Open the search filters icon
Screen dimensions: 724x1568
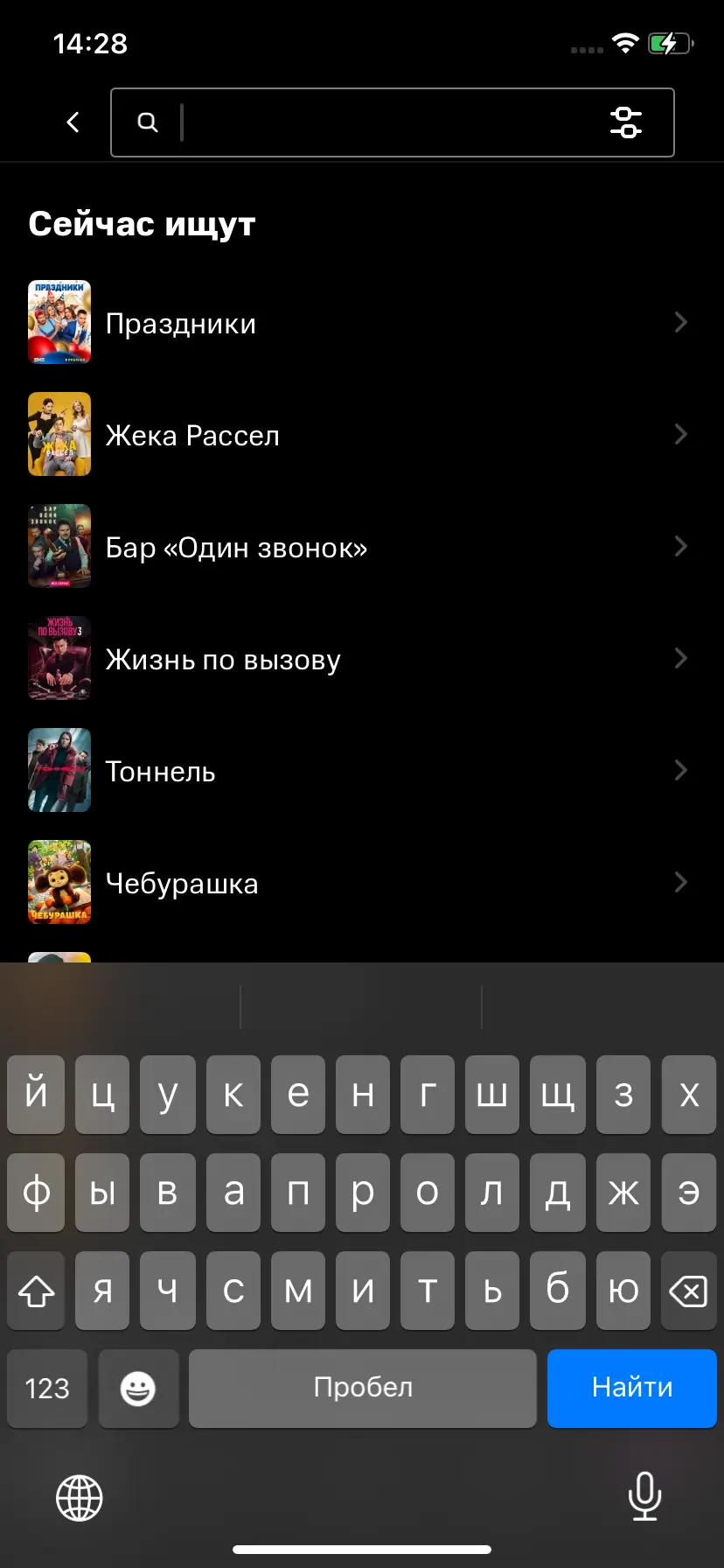click(625, 122)
